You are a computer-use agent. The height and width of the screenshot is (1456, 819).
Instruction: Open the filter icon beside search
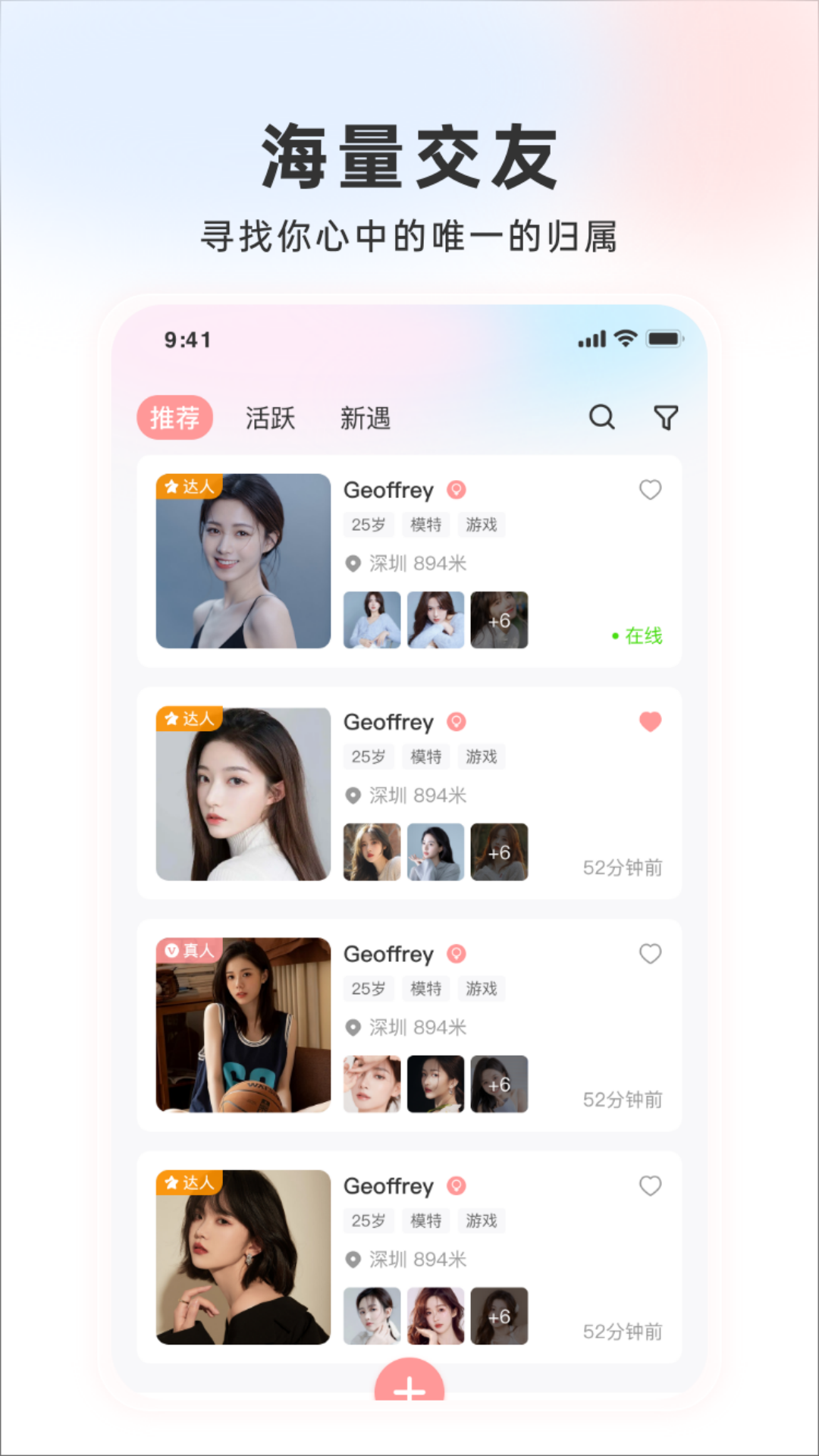664,417
